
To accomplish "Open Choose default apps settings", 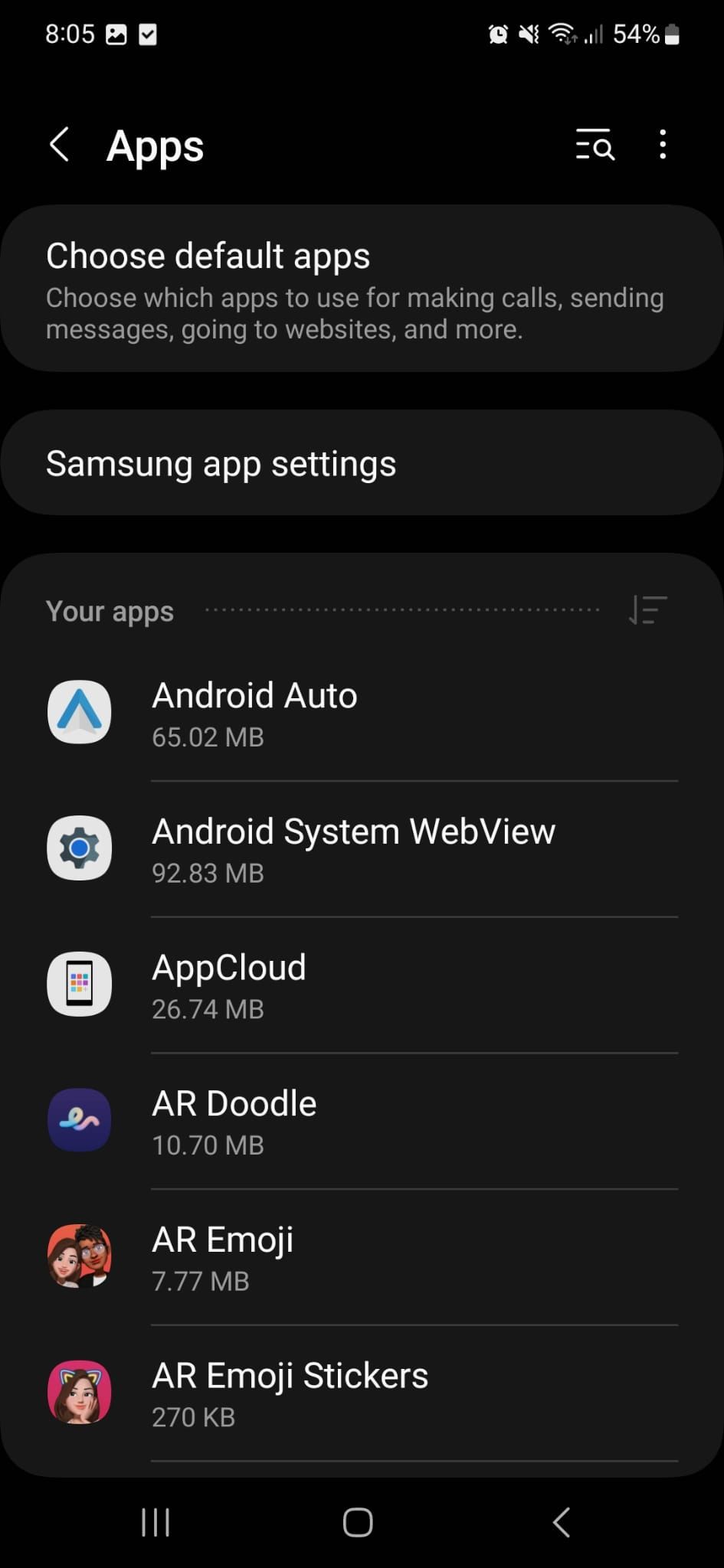I will [361, 287].
